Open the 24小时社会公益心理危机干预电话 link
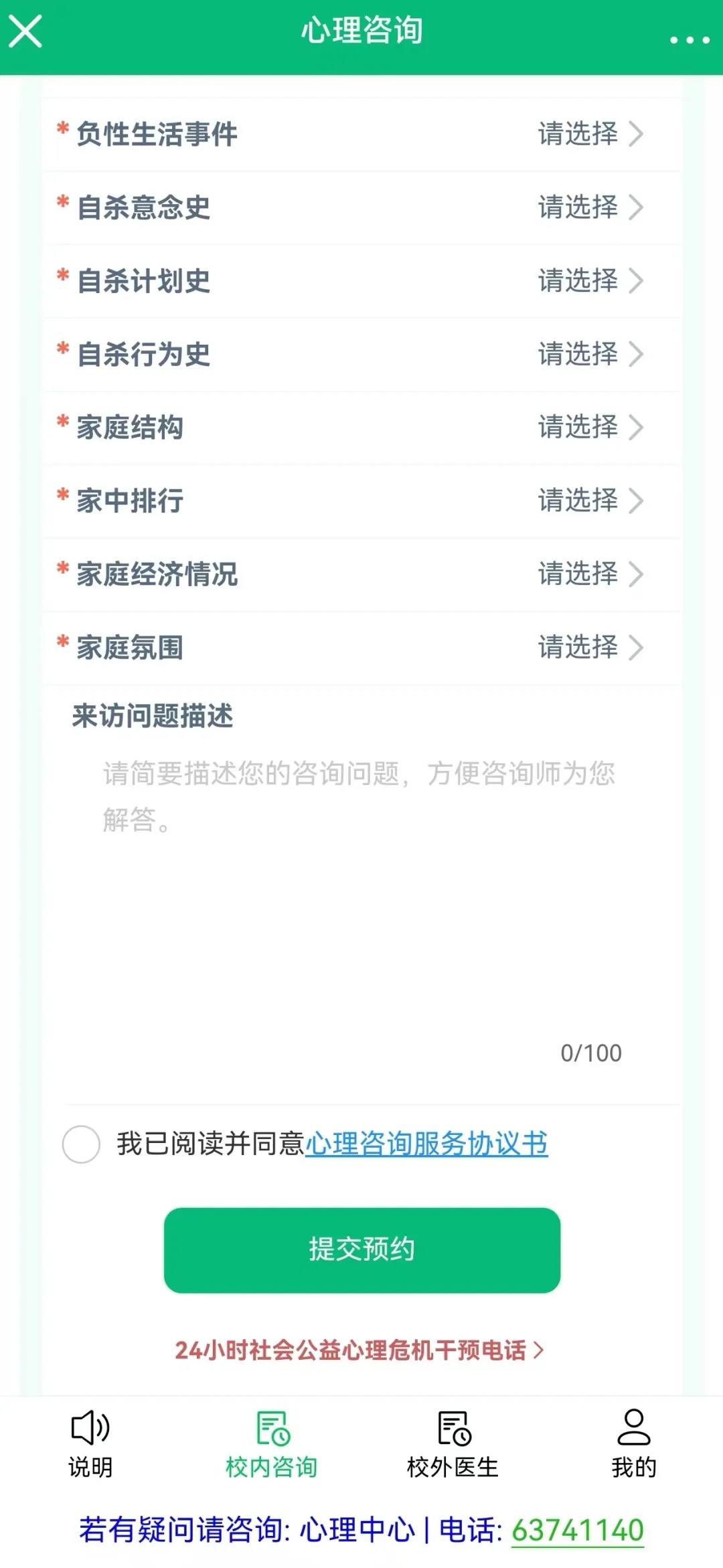Screen dimensions: 723x1568 point(359,1351)
